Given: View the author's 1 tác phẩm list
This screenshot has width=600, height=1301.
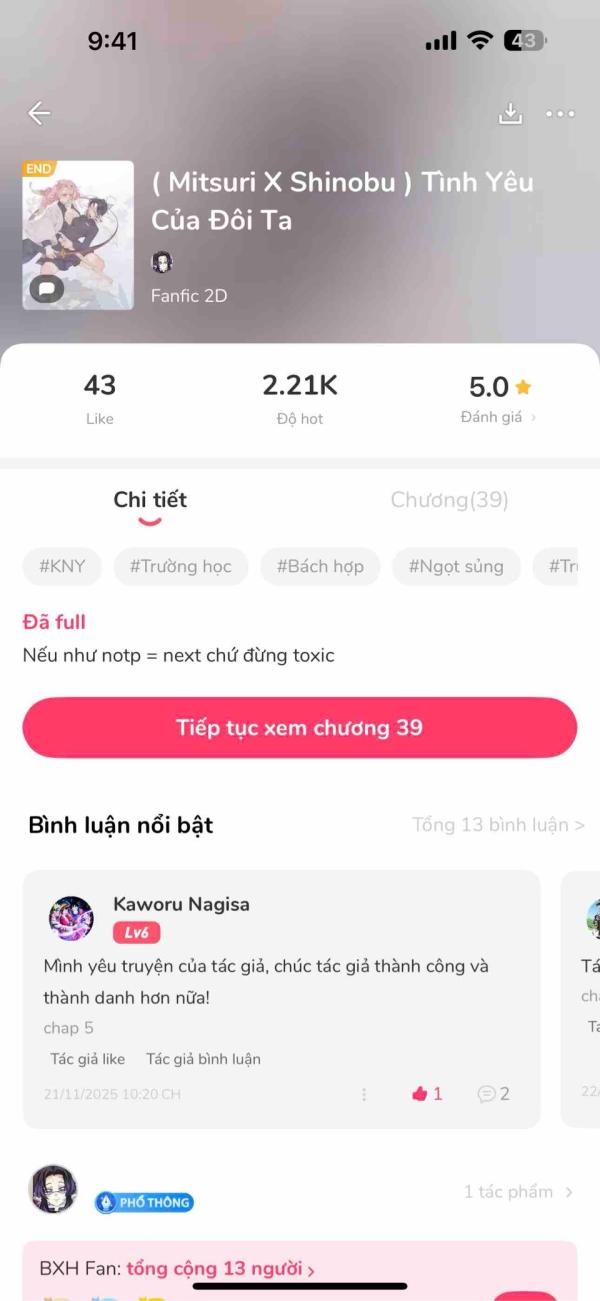Looking at the screenshot, I should [518, 1191].
